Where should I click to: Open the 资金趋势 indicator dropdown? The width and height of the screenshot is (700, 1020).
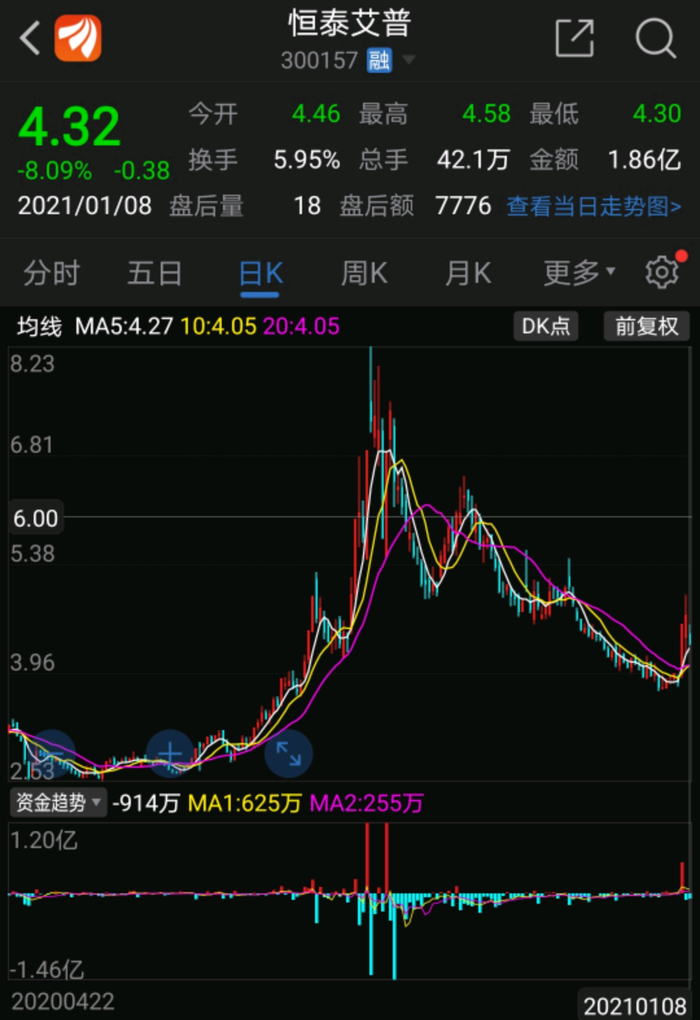click(58, 802)
